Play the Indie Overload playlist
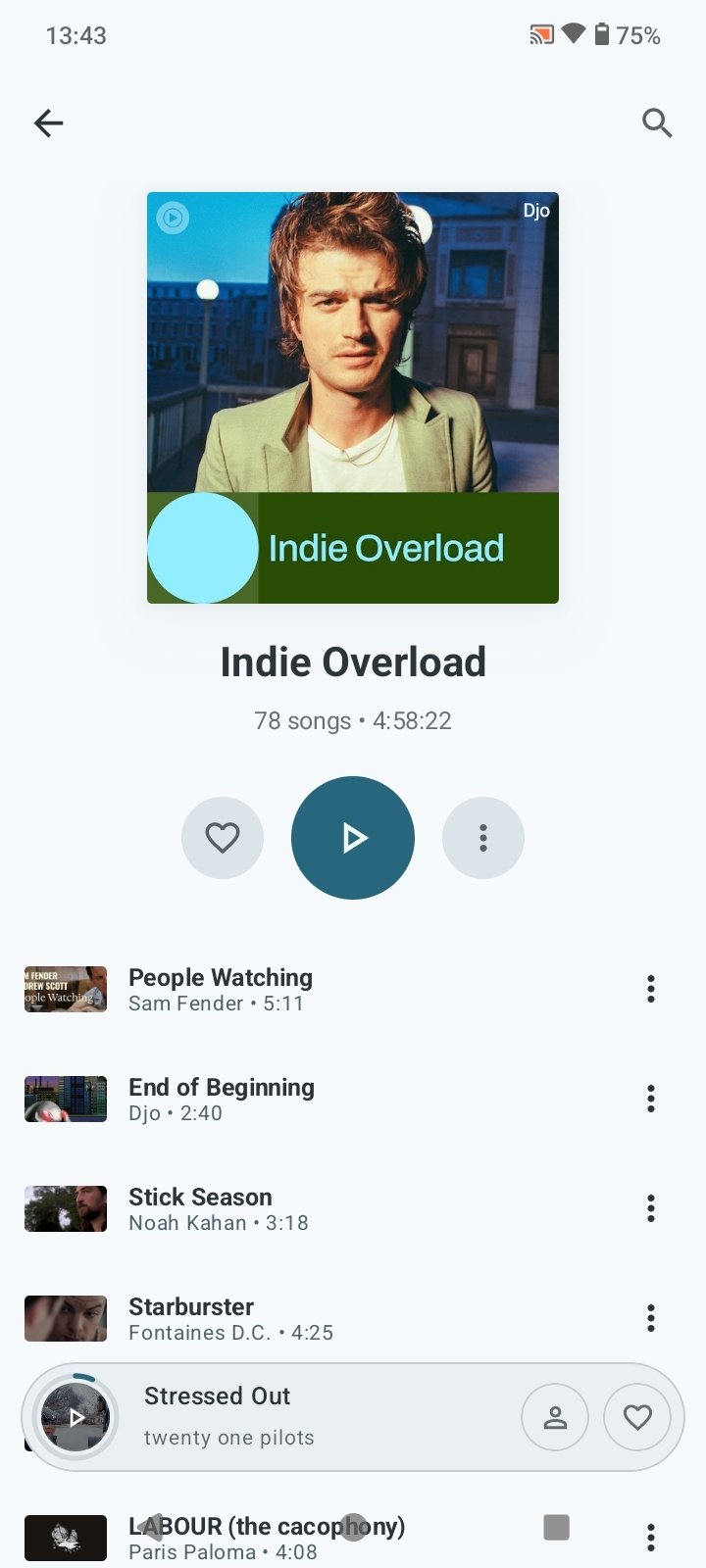This screenshot has width=706, height=1568. [x=353, y=838]
